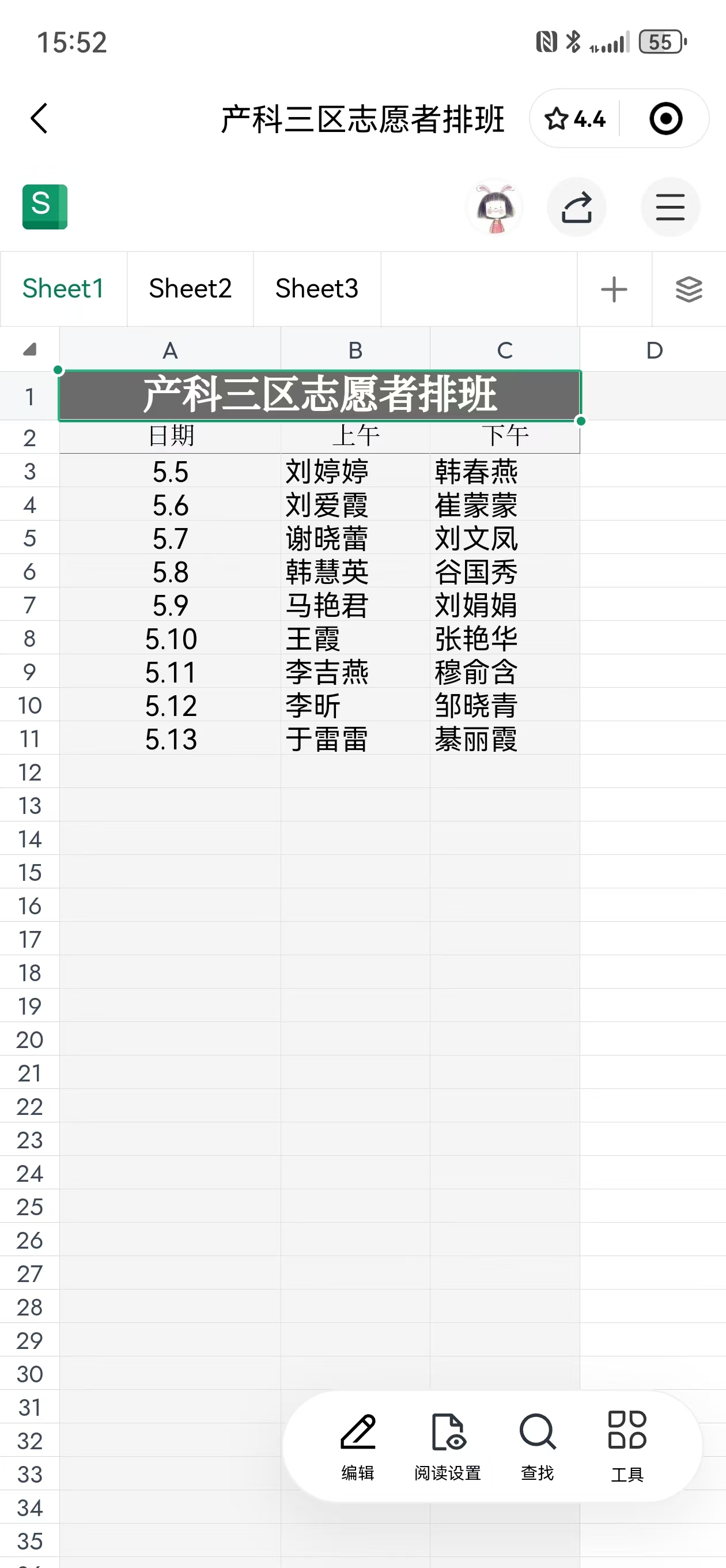Open the sheet list layers icon
726x1568 pixels.
click(x=689, y=289)
